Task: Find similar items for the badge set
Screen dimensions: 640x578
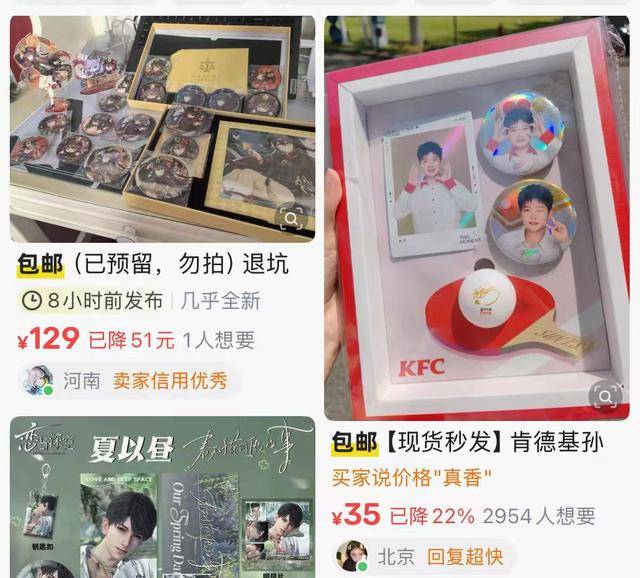Action: [290, 218]
